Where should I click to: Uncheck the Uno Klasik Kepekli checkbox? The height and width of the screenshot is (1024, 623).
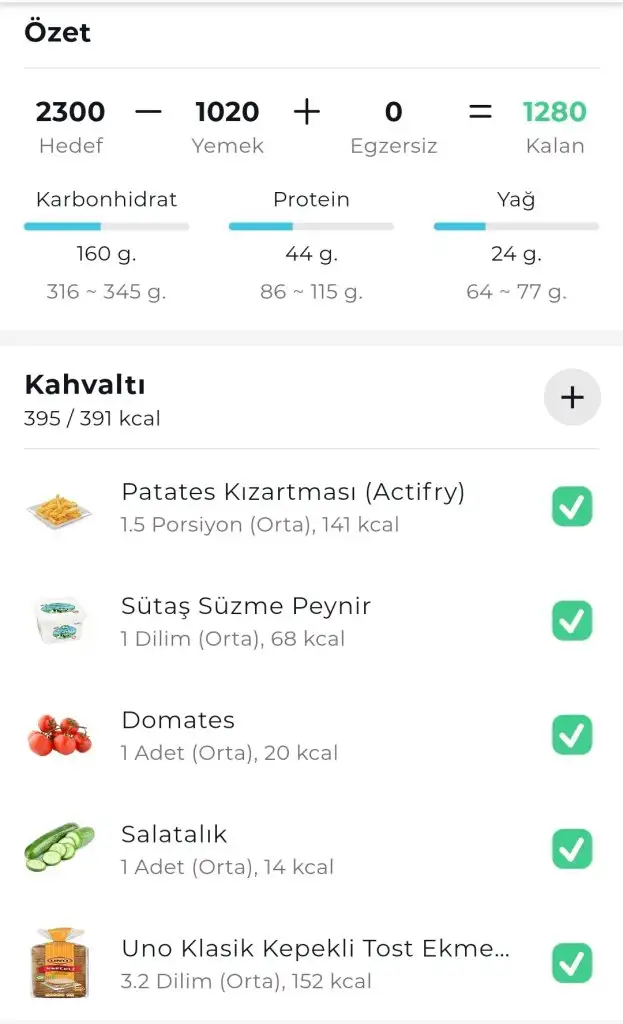pos(572,963)
